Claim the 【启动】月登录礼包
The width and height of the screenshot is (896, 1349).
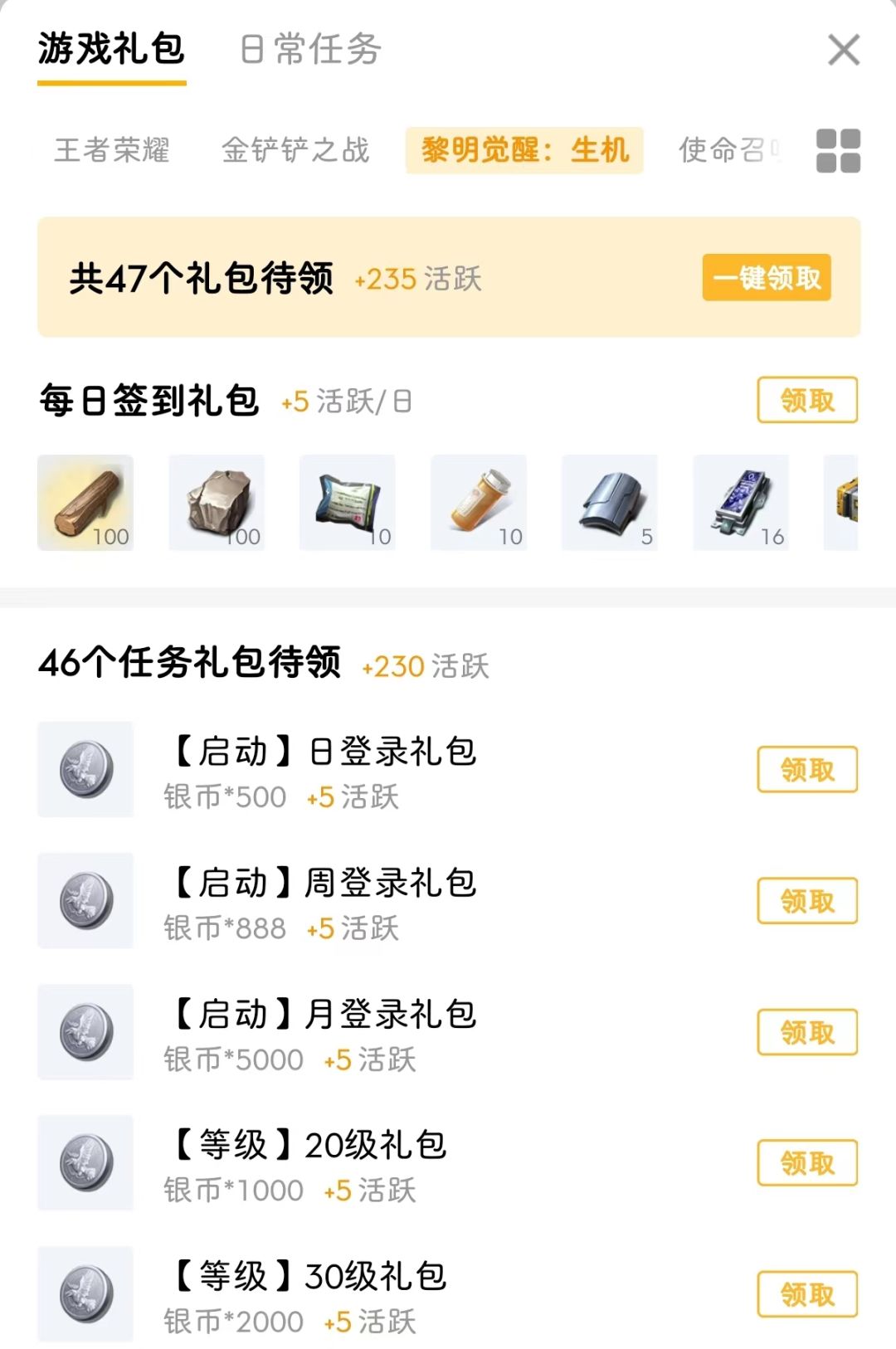[x=807, y=1032]
